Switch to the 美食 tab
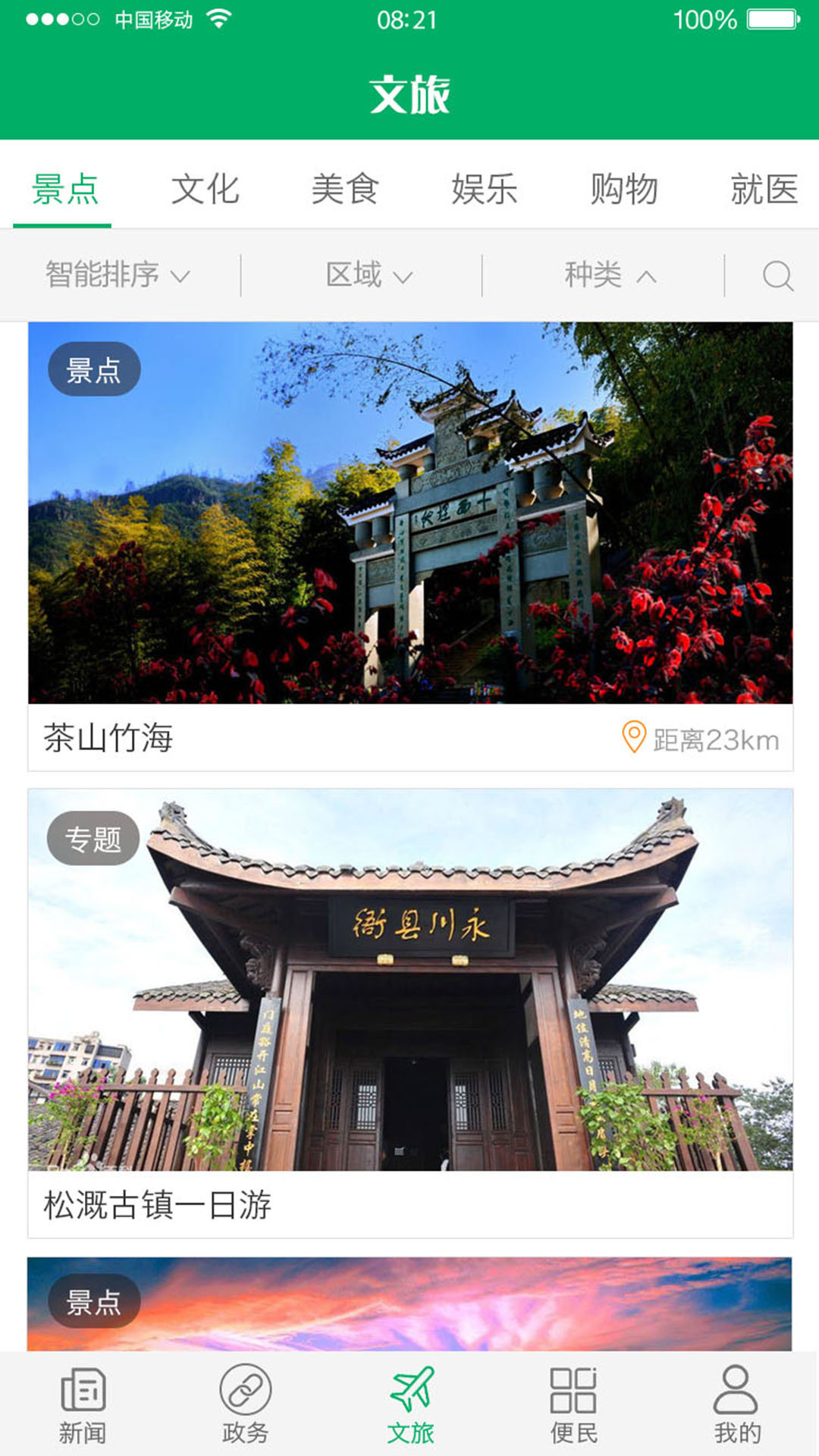This screenshot has width=819, height=1456. click(345, 189)
